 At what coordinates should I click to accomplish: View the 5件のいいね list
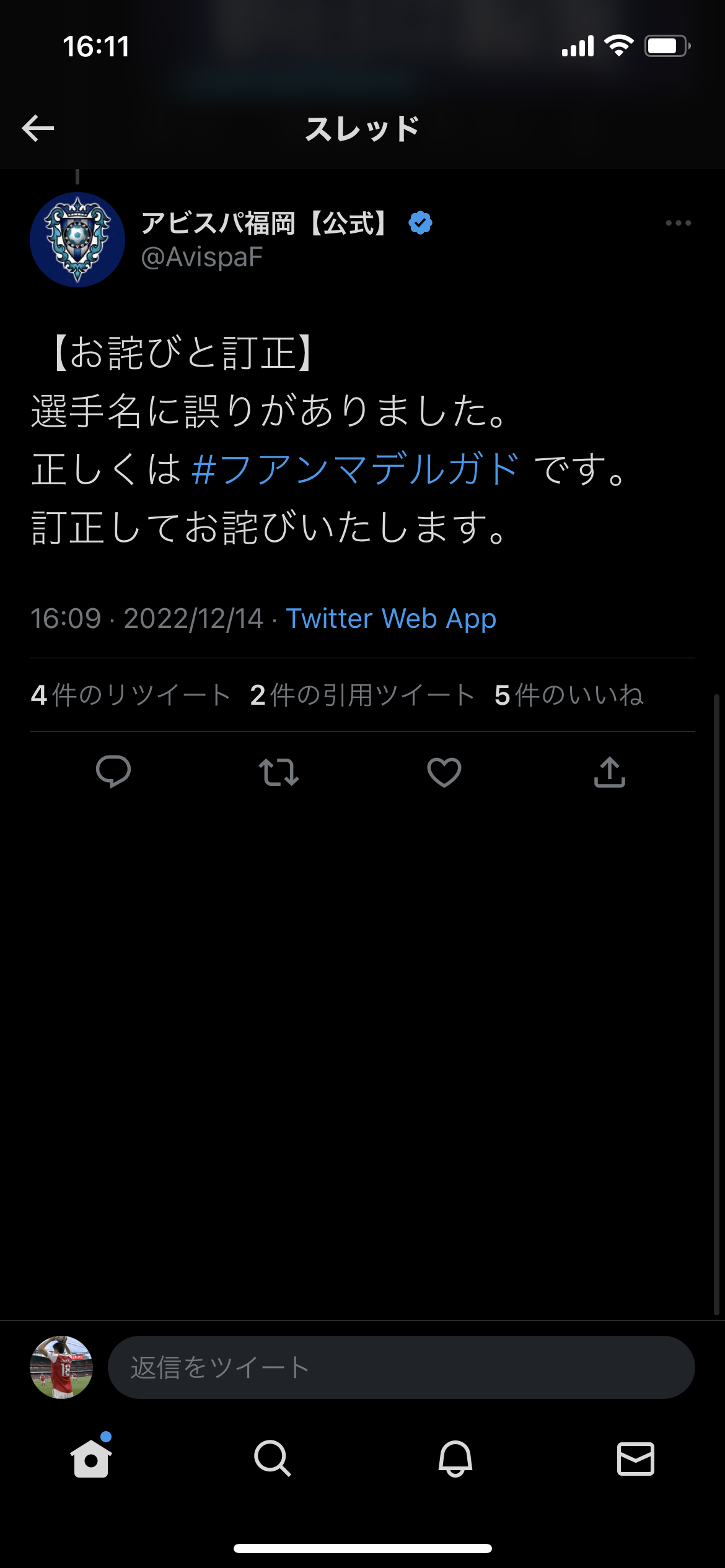[x=569, y=695]
